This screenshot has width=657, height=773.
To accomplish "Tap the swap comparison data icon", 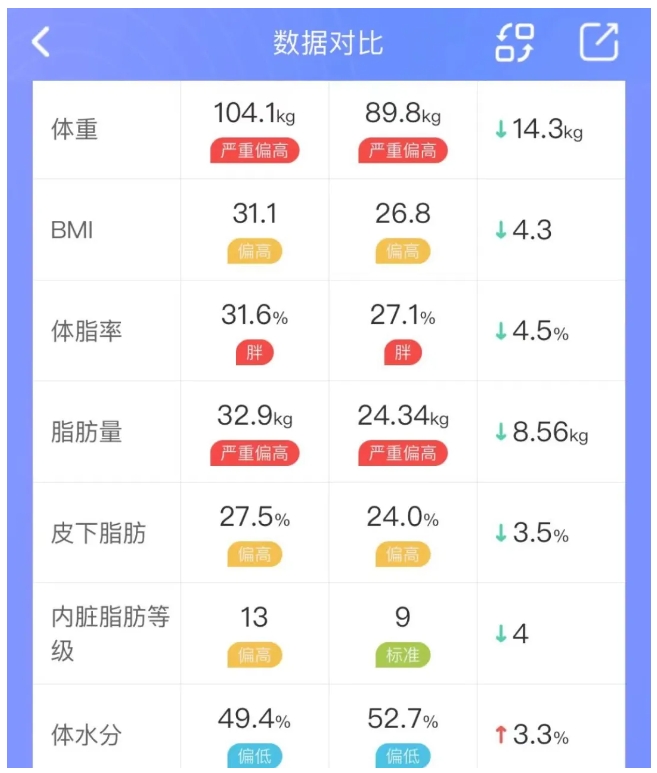I will click(x=516, y=42).
